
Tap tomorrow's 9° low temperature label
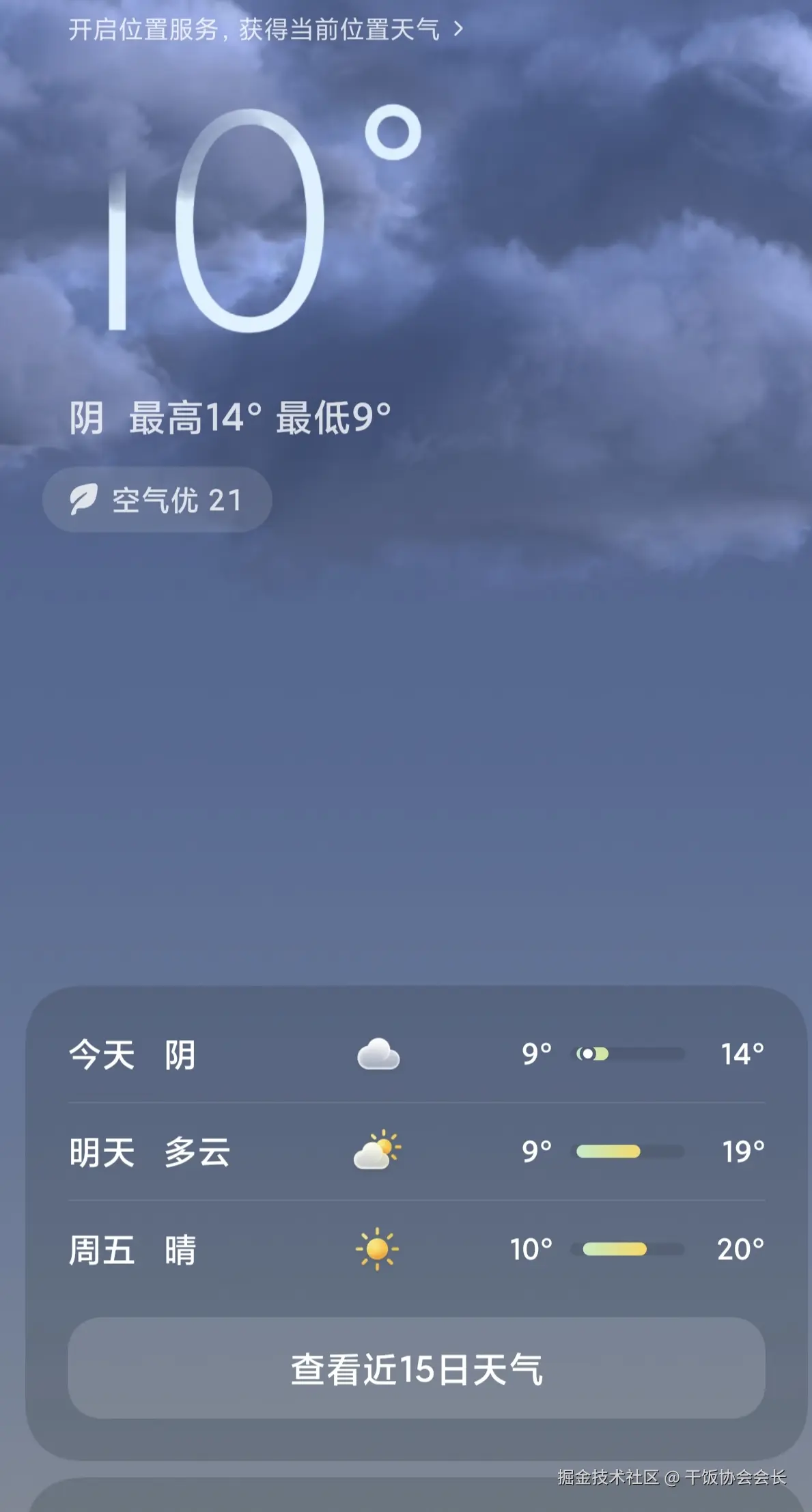coord(535,1151)
